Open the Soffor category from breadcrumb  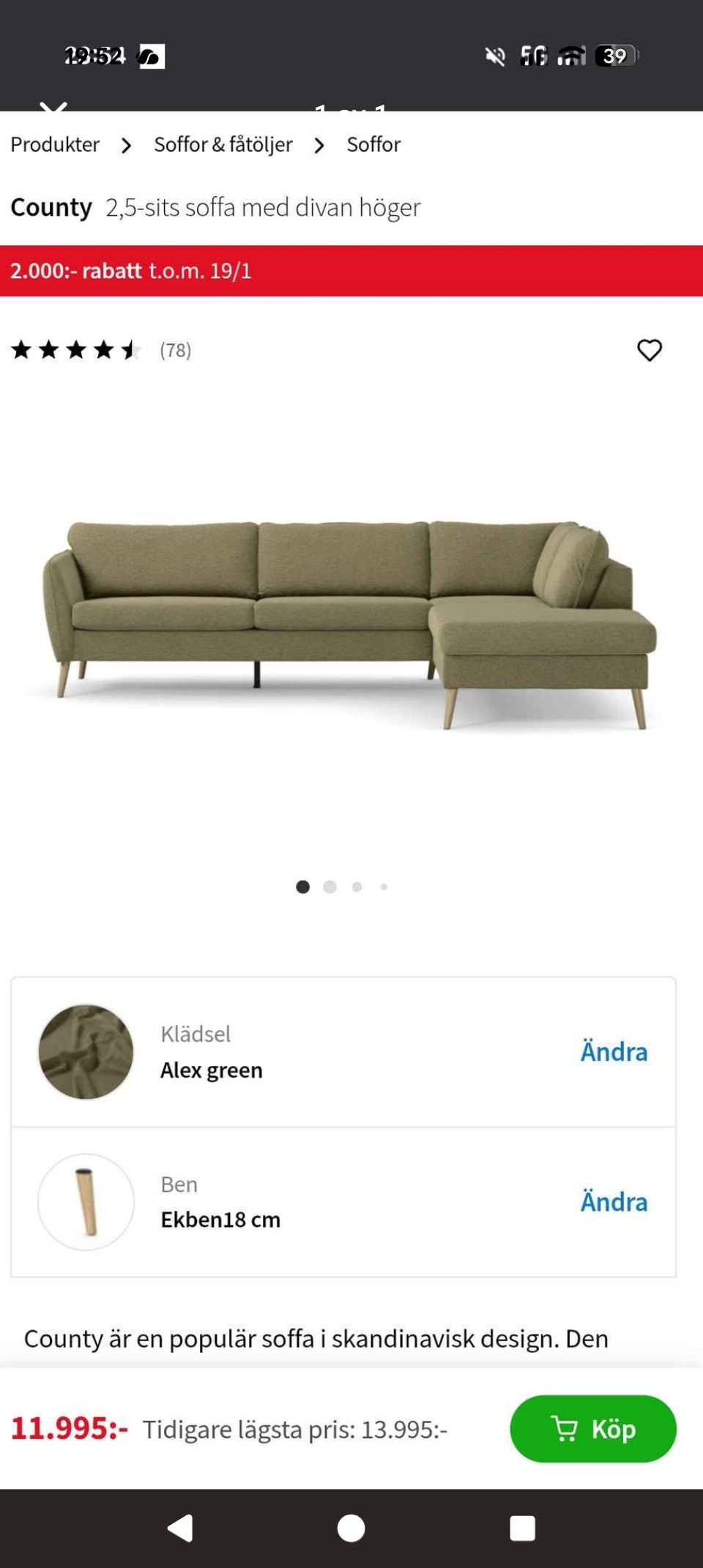tap(373, 144)
